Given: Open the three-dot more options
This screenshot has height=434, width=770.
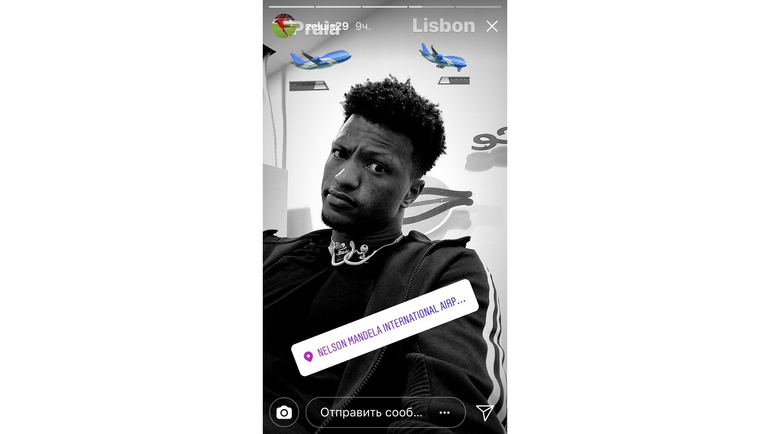Looking at the screenshot, I should [x=444, y=412].
